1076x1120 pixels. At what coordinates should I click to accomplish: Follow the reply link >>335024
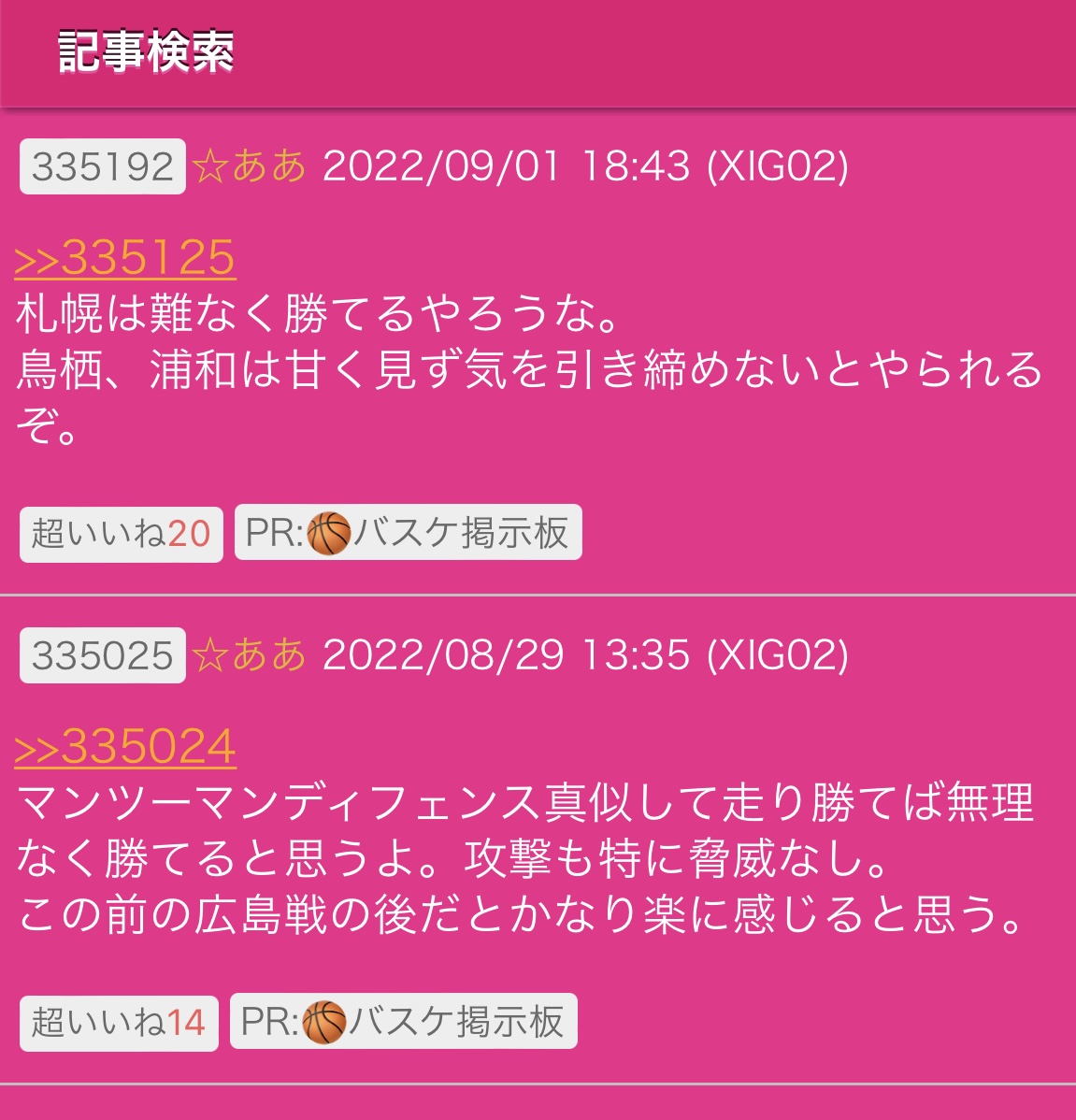124,747
